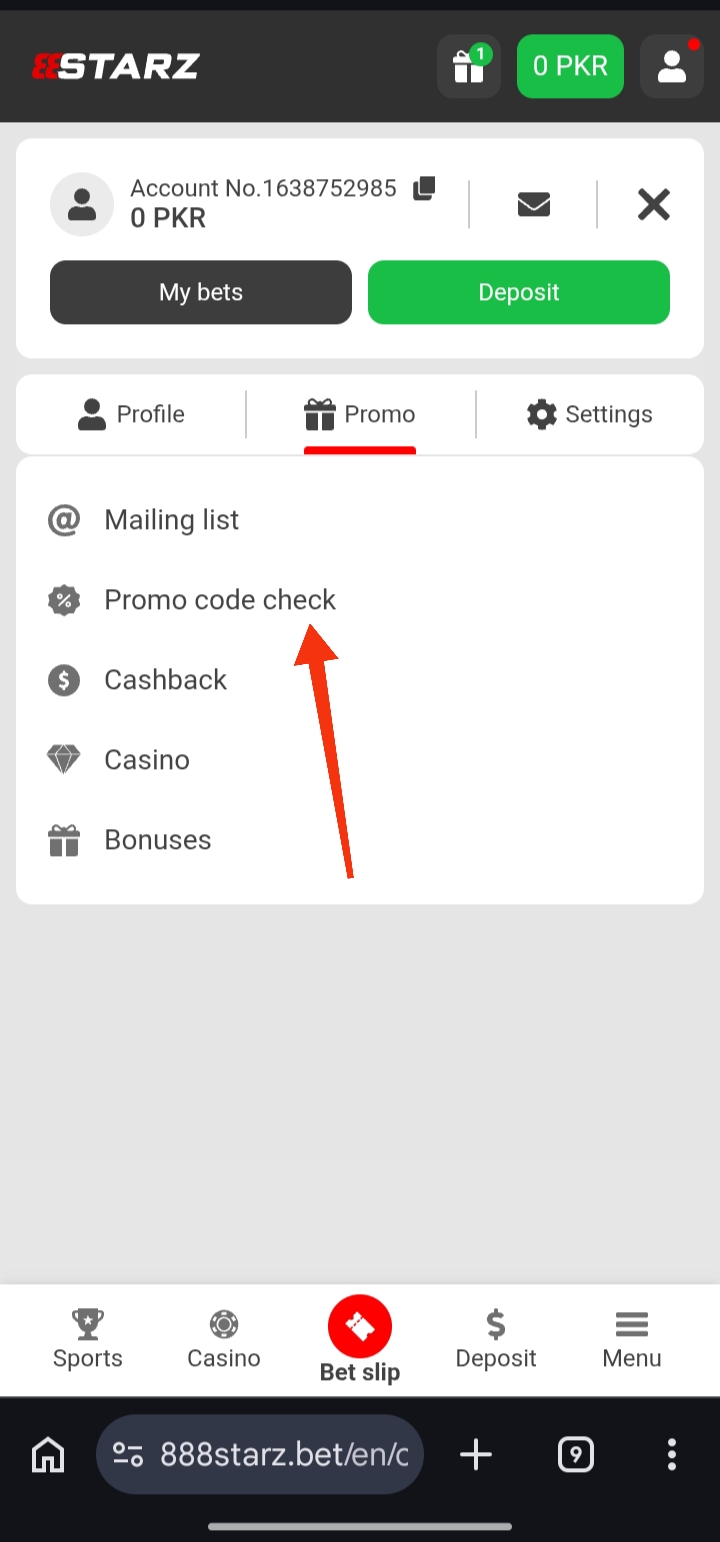Screen dimensions: 720x1542
Task: Copy the account number
Action: (x=425, y=188)
